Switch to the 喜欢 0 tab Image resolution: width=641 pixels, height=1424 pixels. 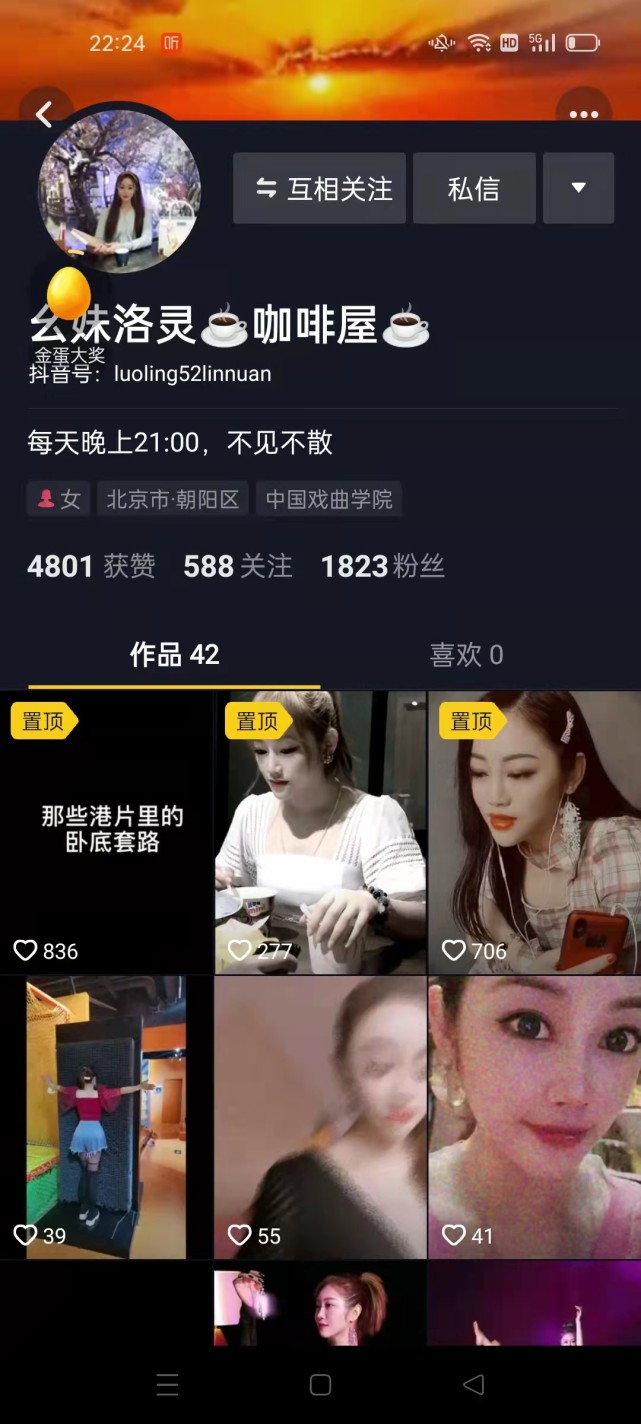[x=466, y=654]
